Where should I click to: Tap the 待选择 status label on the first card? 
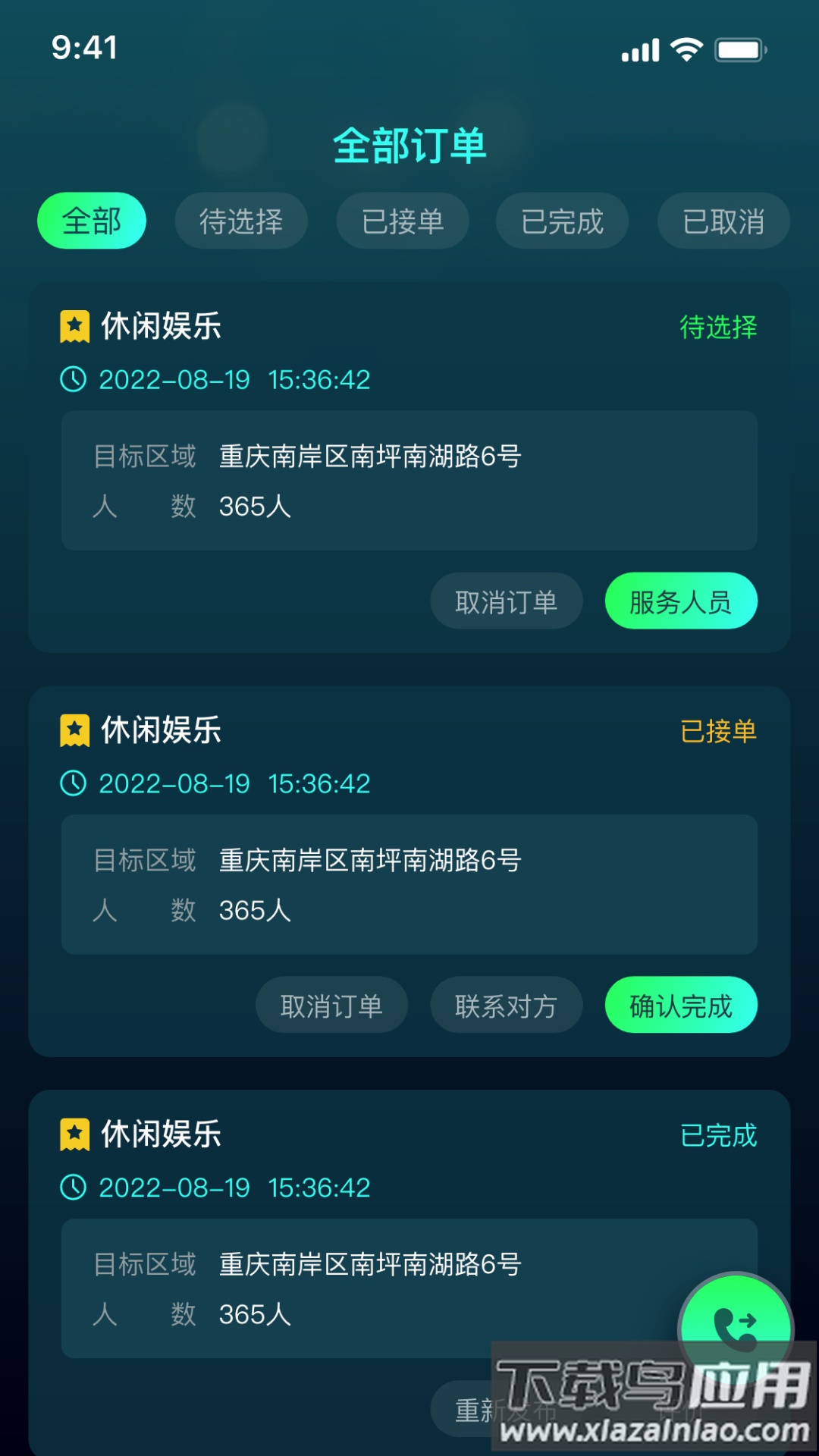point(717,328)
